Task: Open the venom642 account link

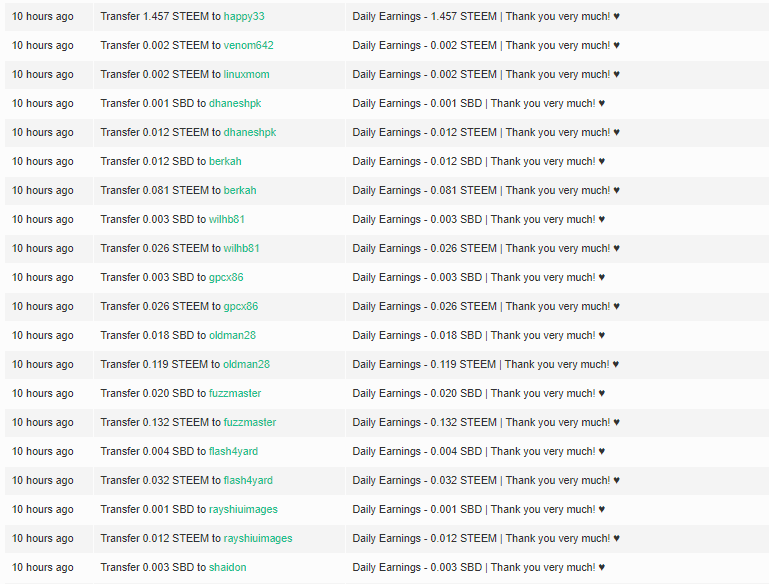Action: 248,45
